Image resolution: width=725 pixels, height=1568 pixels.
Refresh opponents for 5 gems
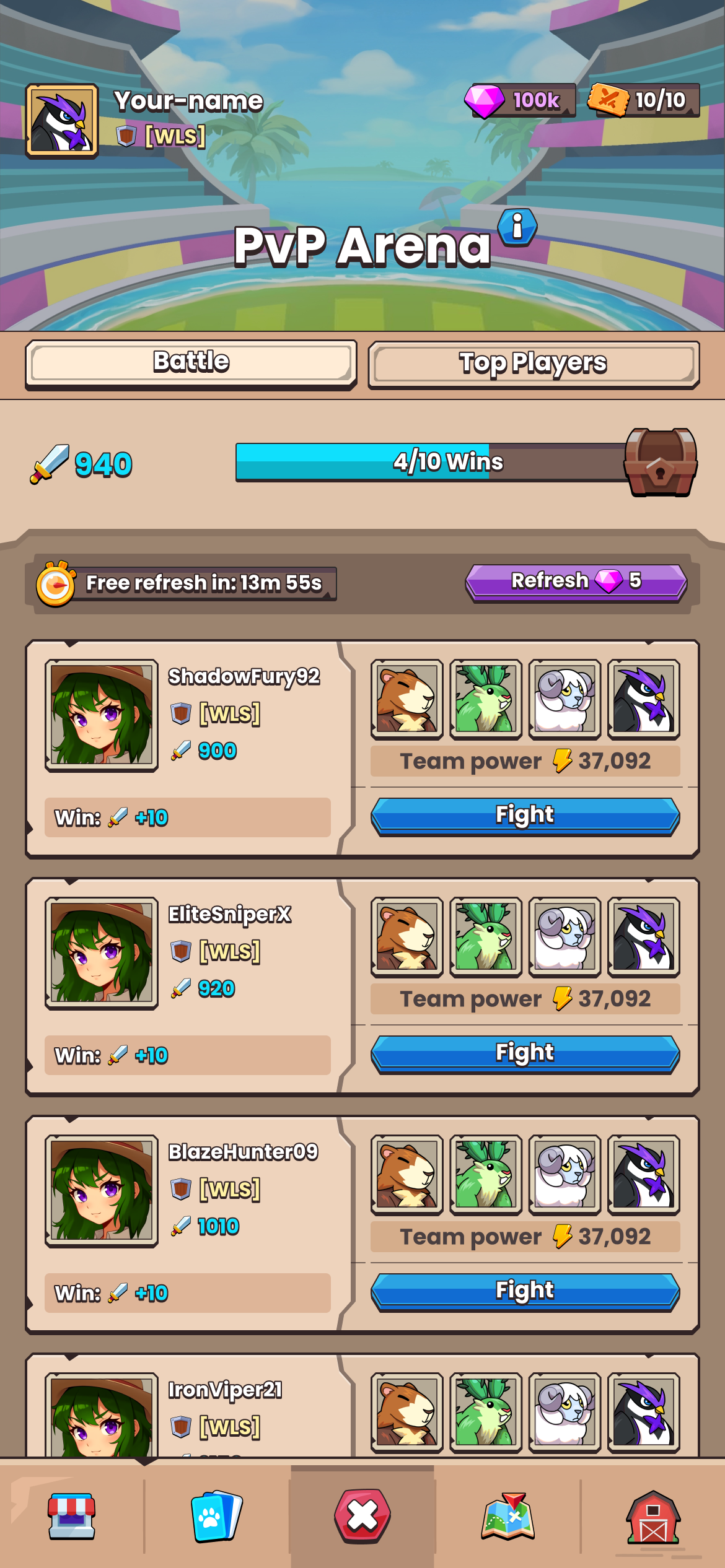576,582
